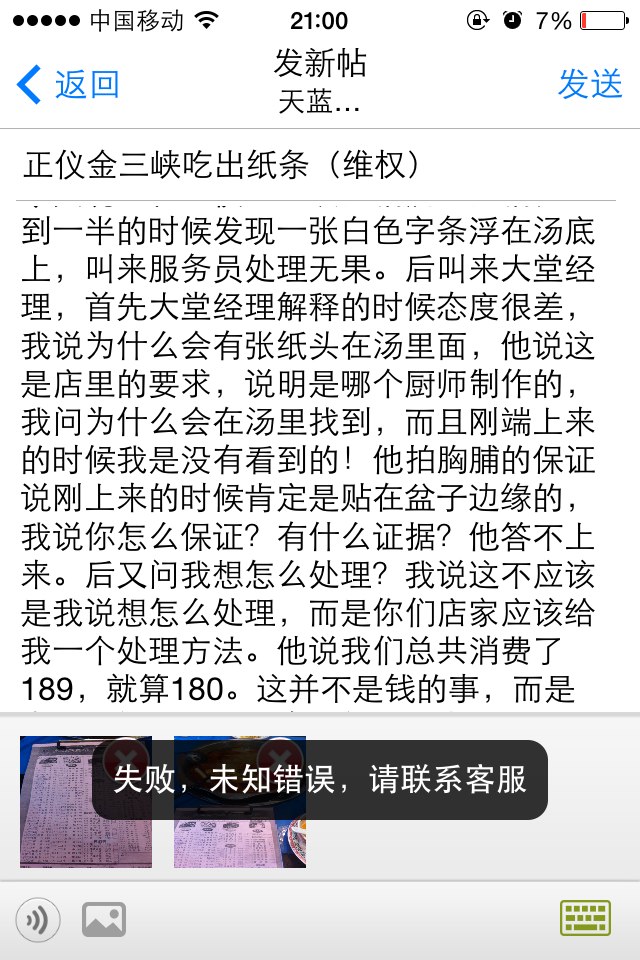The width and height of the screenshot is (640, 960).
Task: Edit the post title field
Action: pyautogui.click(x=320, y=166)
